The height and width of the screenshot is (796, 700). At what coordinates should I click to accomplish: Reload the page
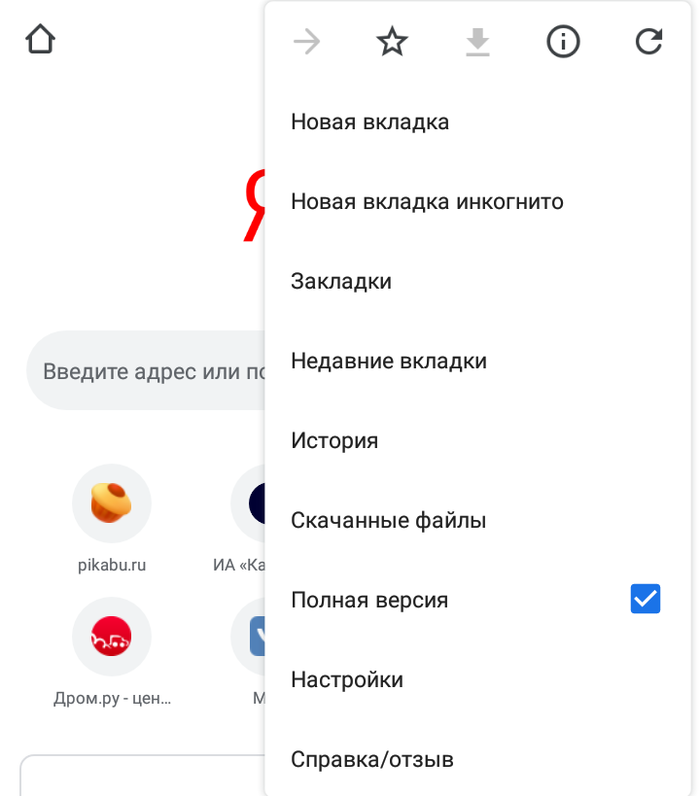pos(649,42)
